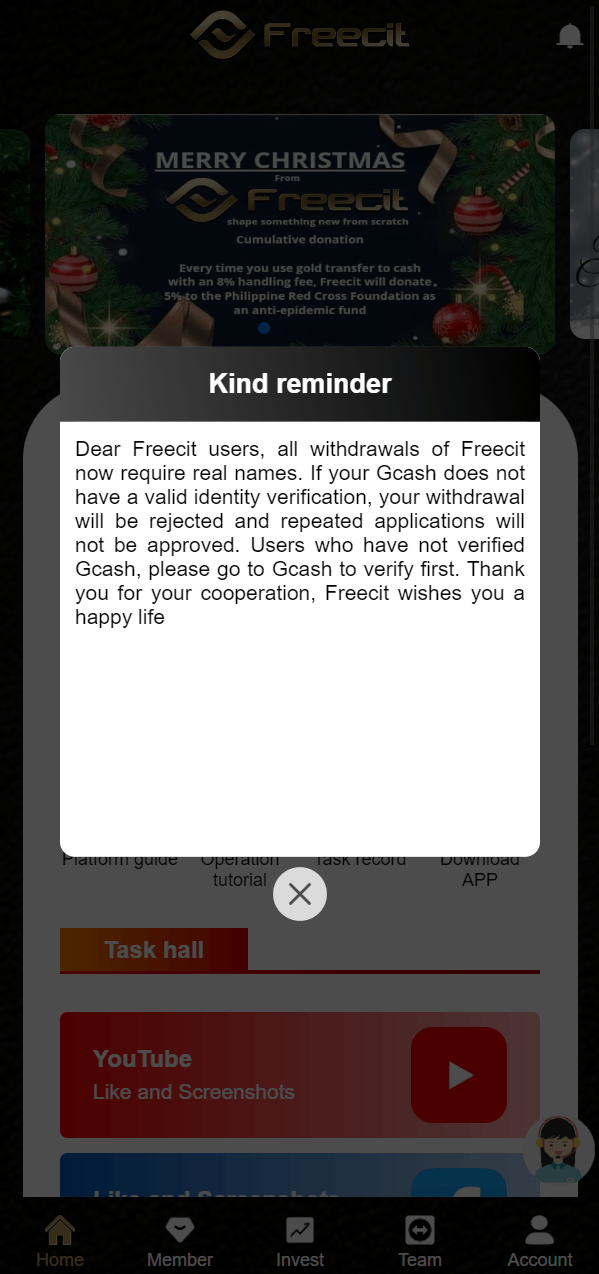Dismiss the Kind reminder dialog
The height and width of the screenshot is (1274, 599).
[x=300, y=894]
